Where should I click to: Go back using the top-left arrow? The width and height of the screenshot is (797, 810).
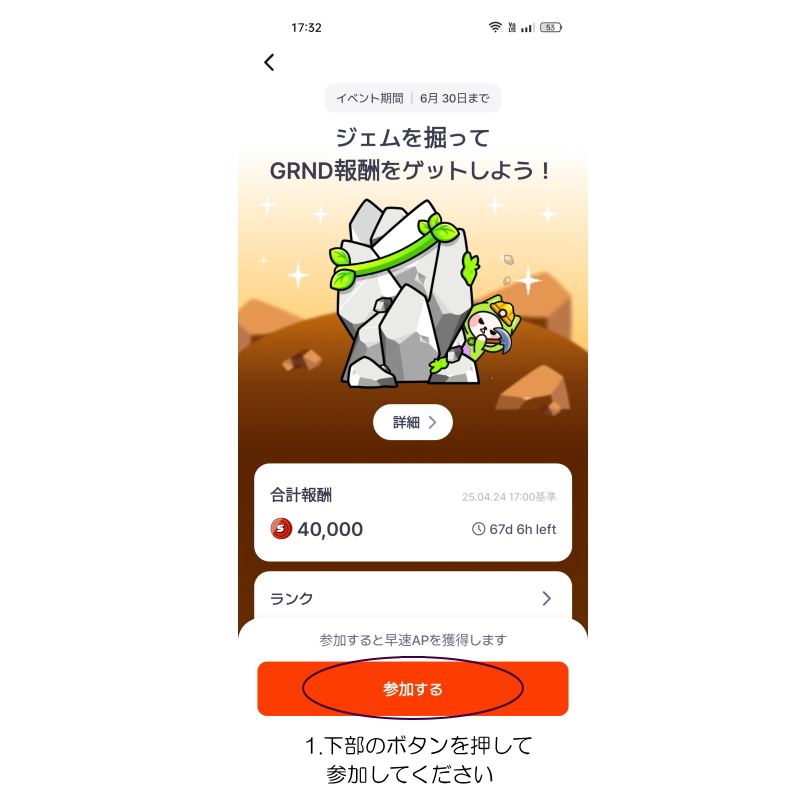pos(269,62)
